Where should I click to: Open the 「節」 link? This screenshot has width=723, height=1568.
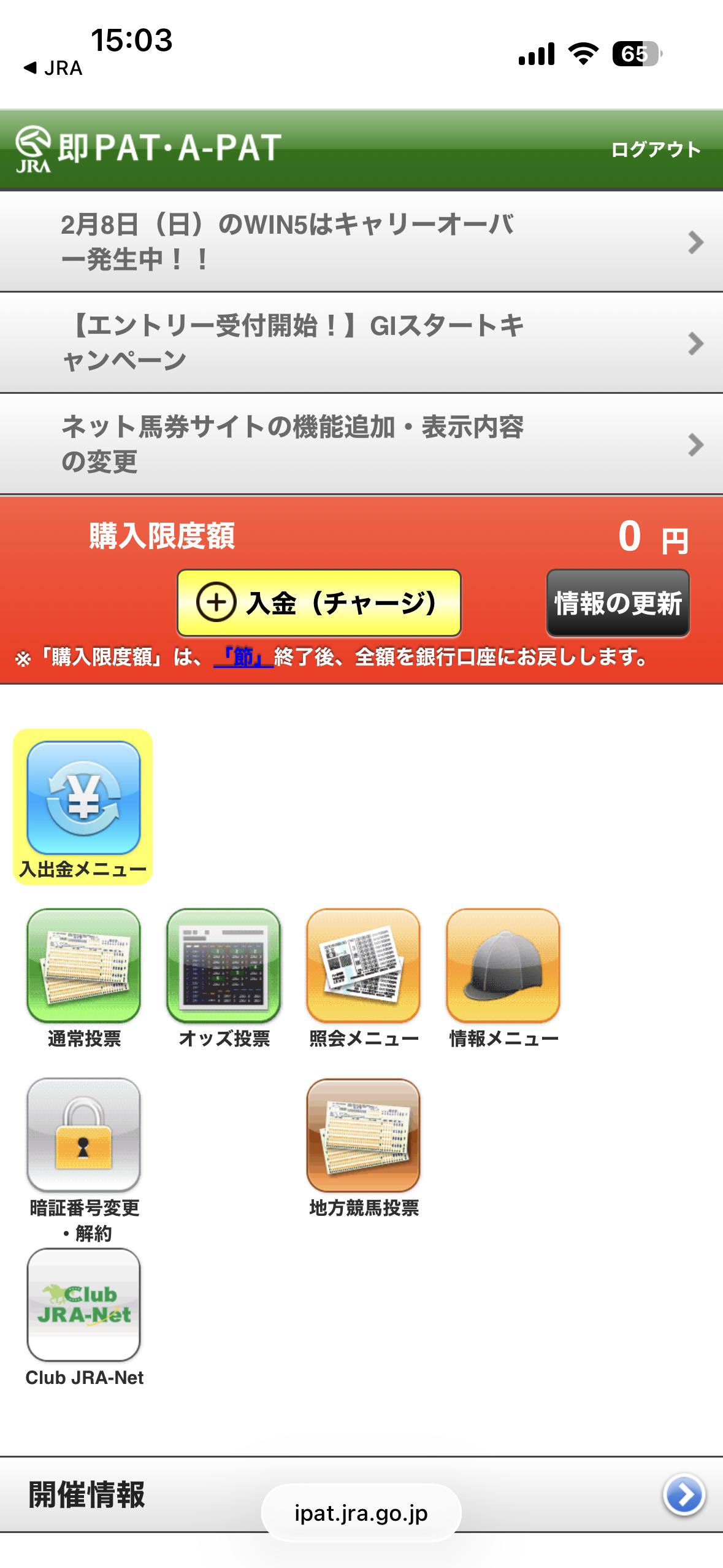tap(243, 658)
